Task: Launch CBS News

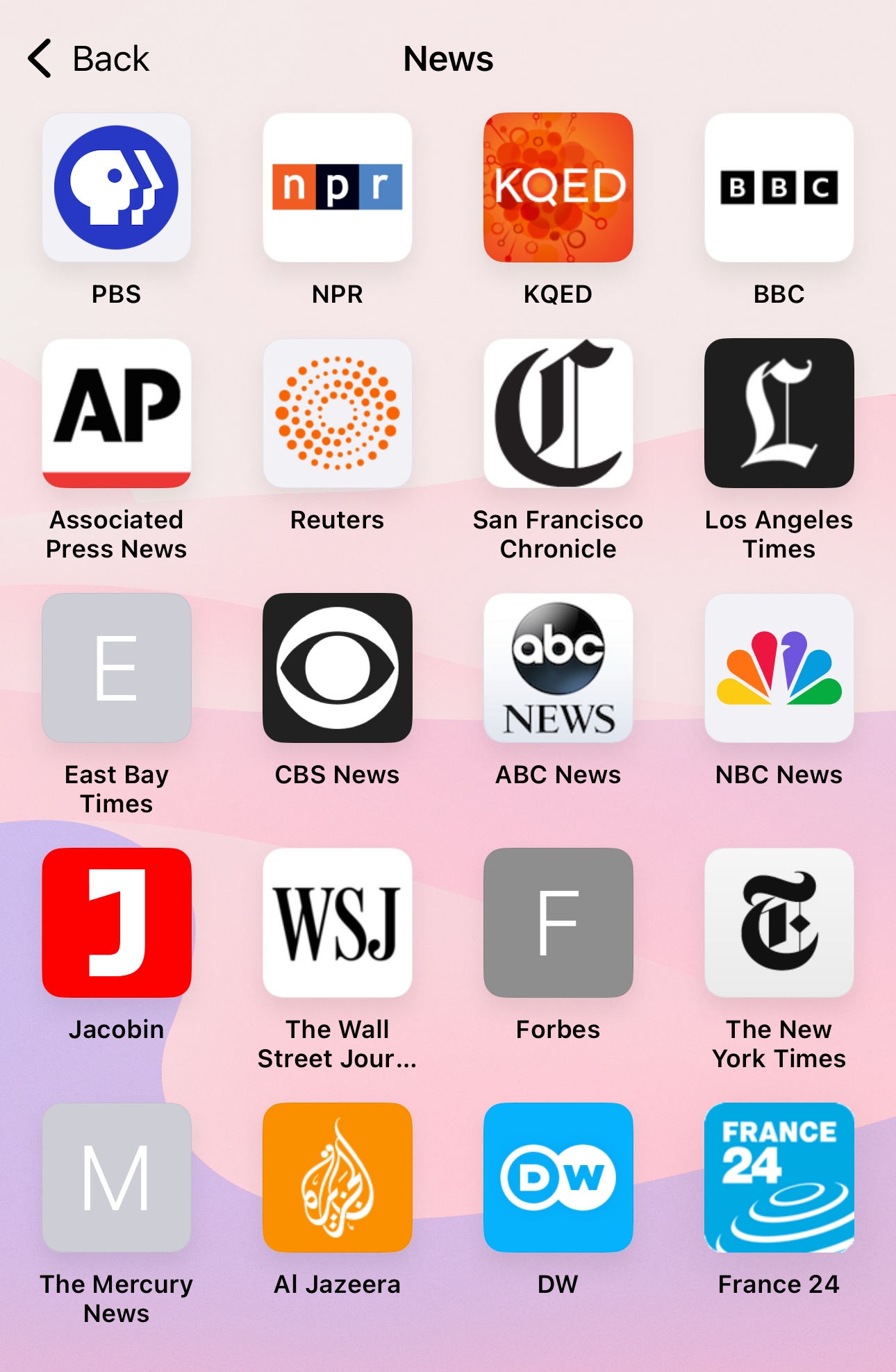Action: click(x=338, y=668)
